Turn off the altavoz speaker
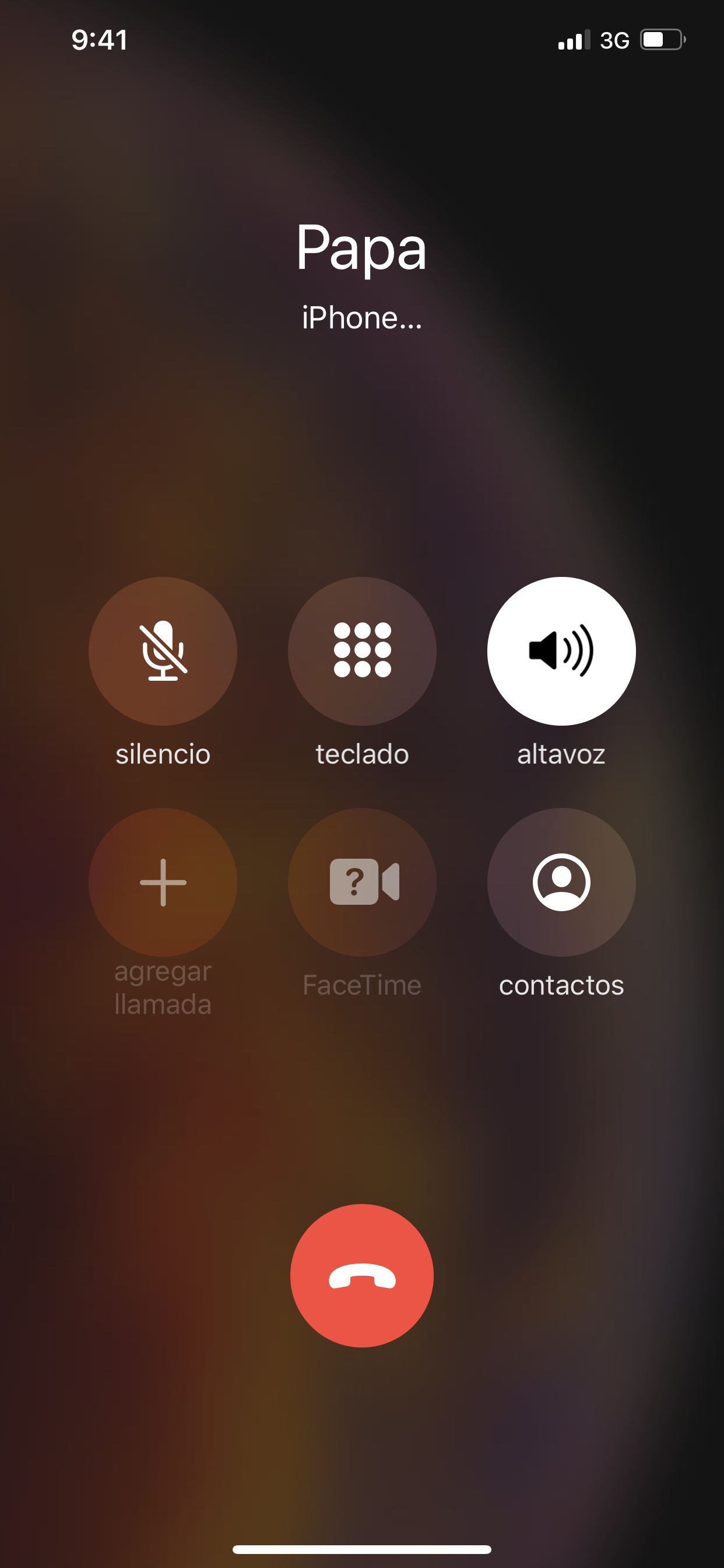The width and height of the screenshot is (724, 1568). (561, 650)
